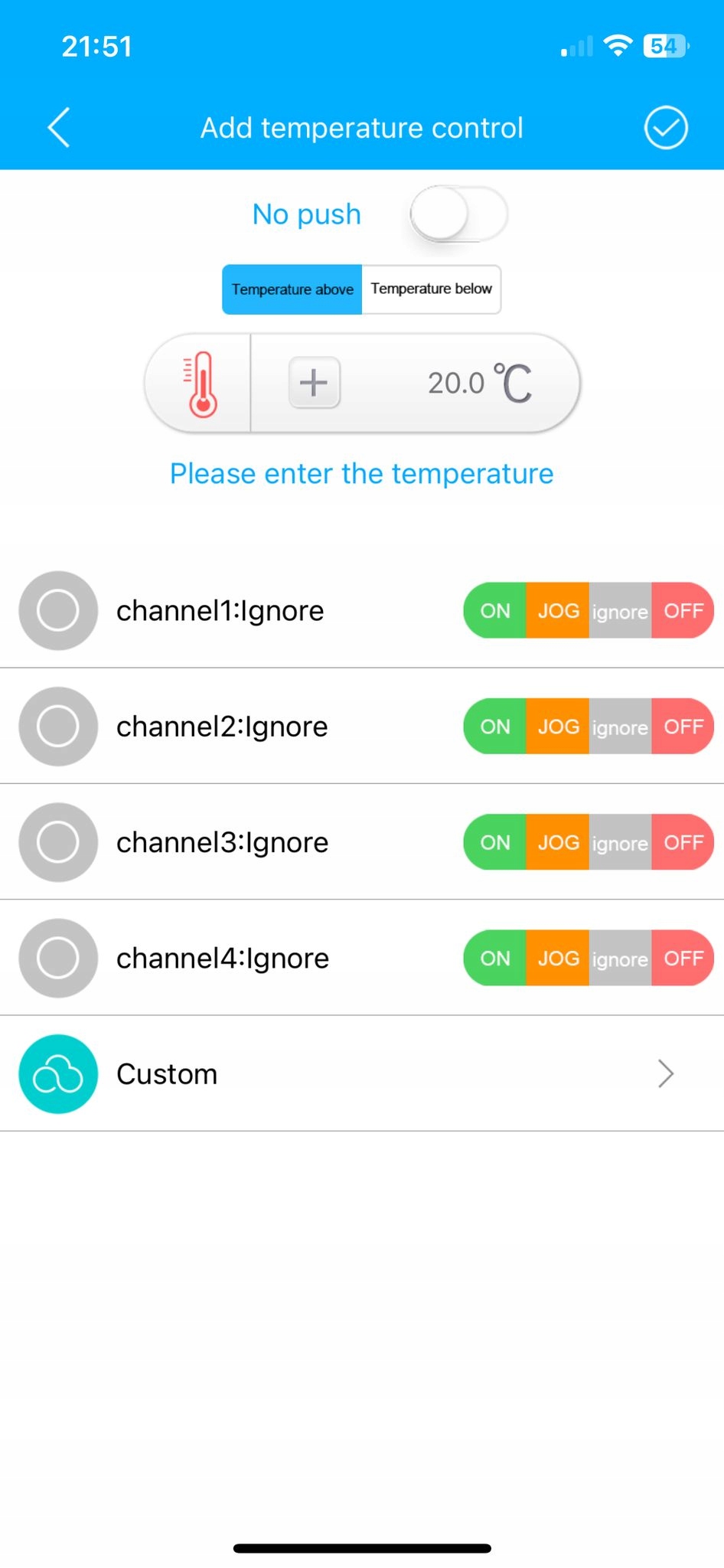Image resolution: width=724 pixels, height=1568 pixels.
Task: Switch to Temperature below
Action: 431,289
